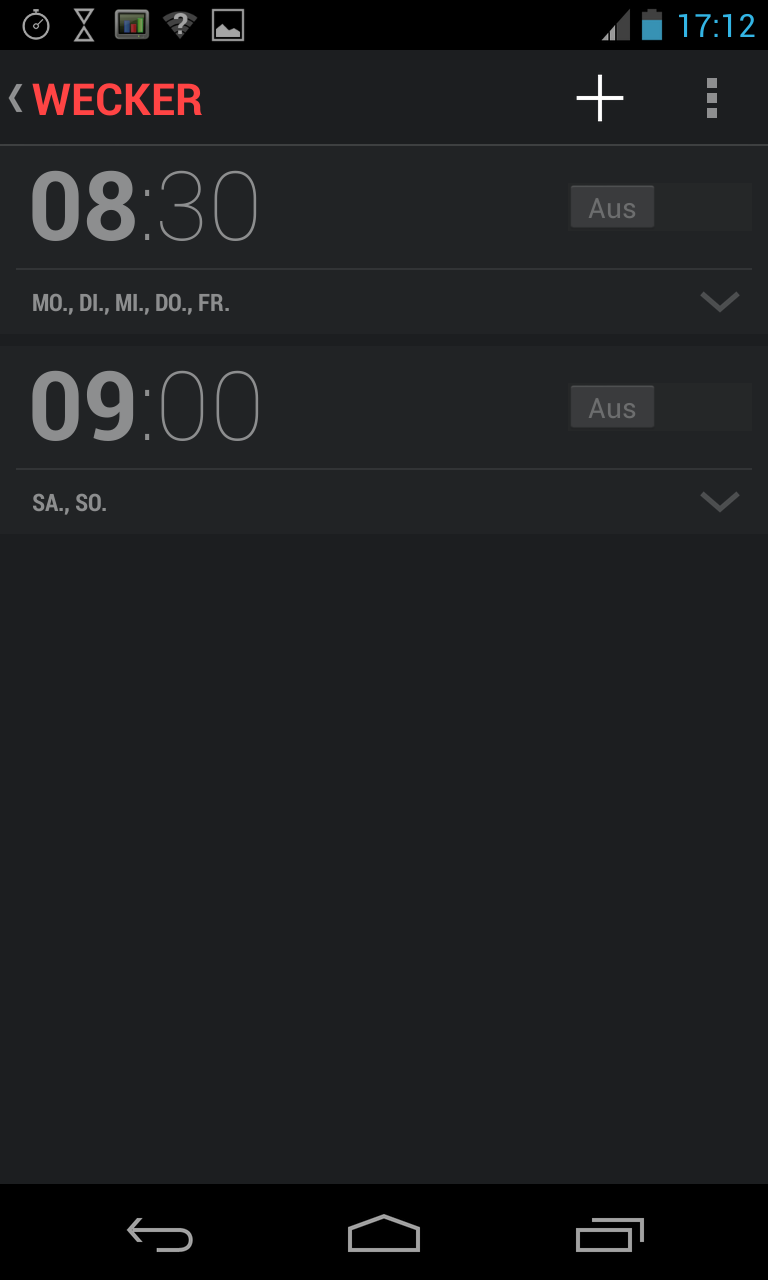This screenshot has height=1280, width=768.
Task: Edit the 08:30 alarm time
Action: pos(145,208)
